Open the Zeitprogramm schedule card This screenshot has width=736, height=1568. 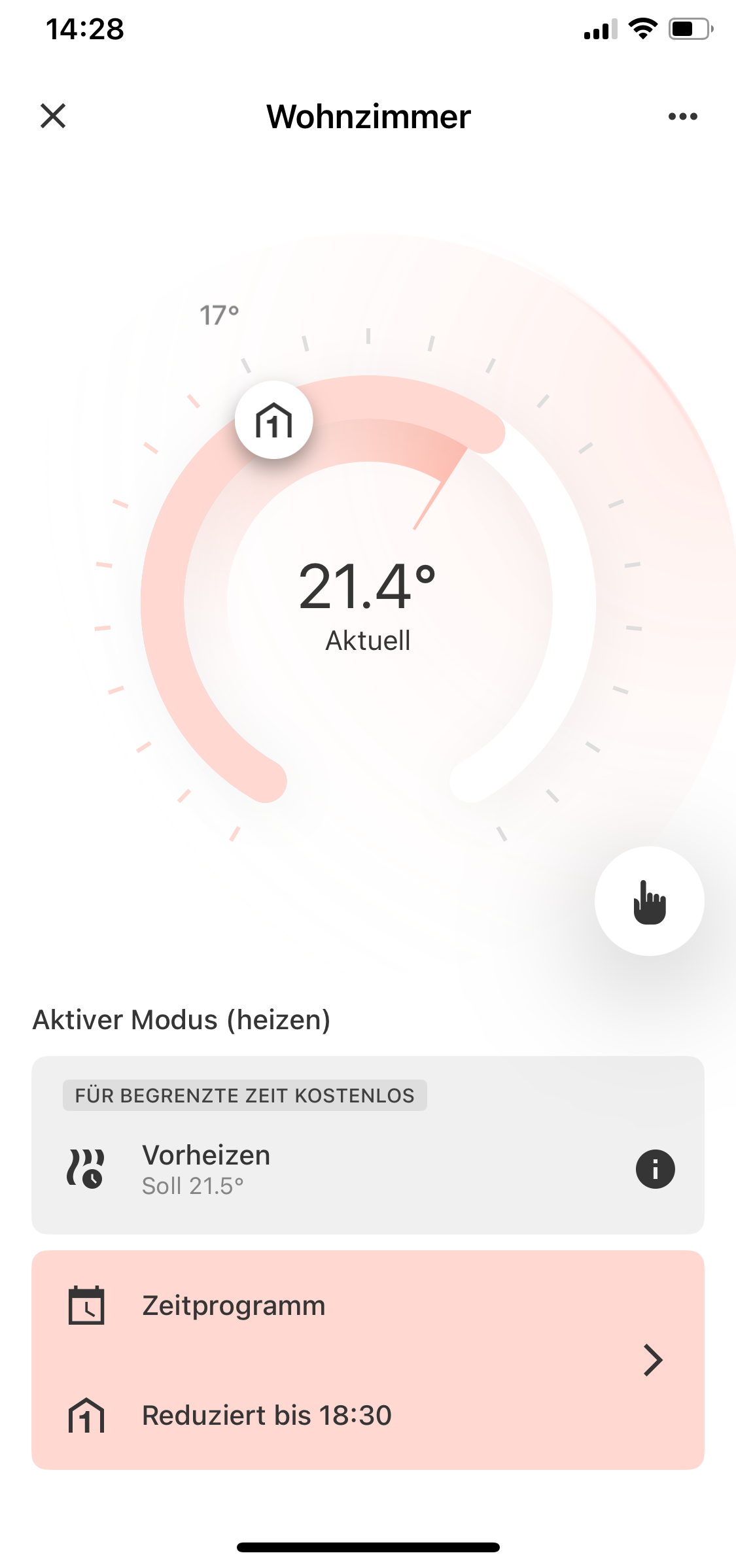368,1360
